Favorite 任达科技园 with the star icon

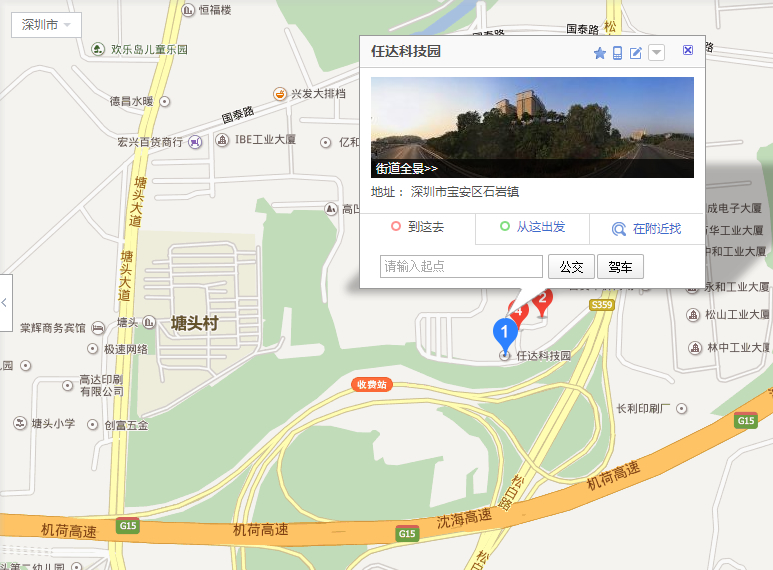pos(600,52)
